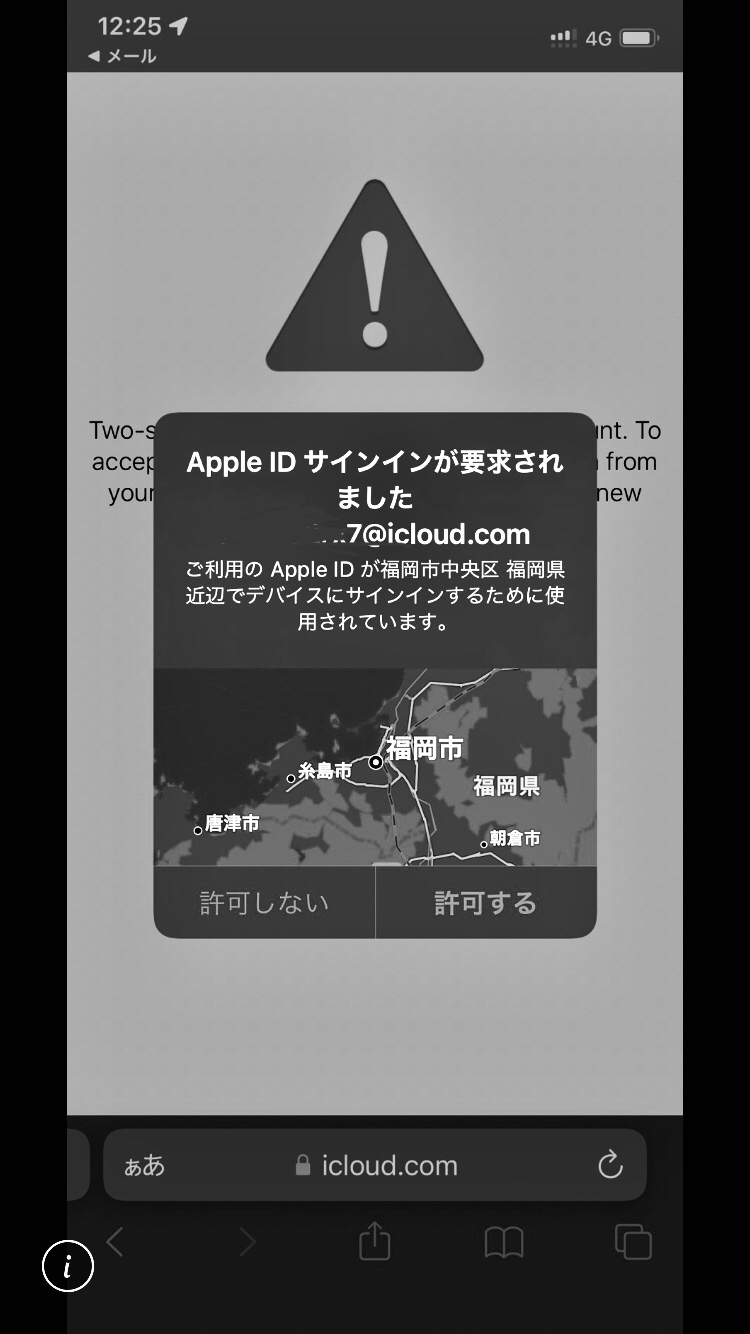
Task: Tap 許可する to allow the sign-in
Action: click(486, 903)
